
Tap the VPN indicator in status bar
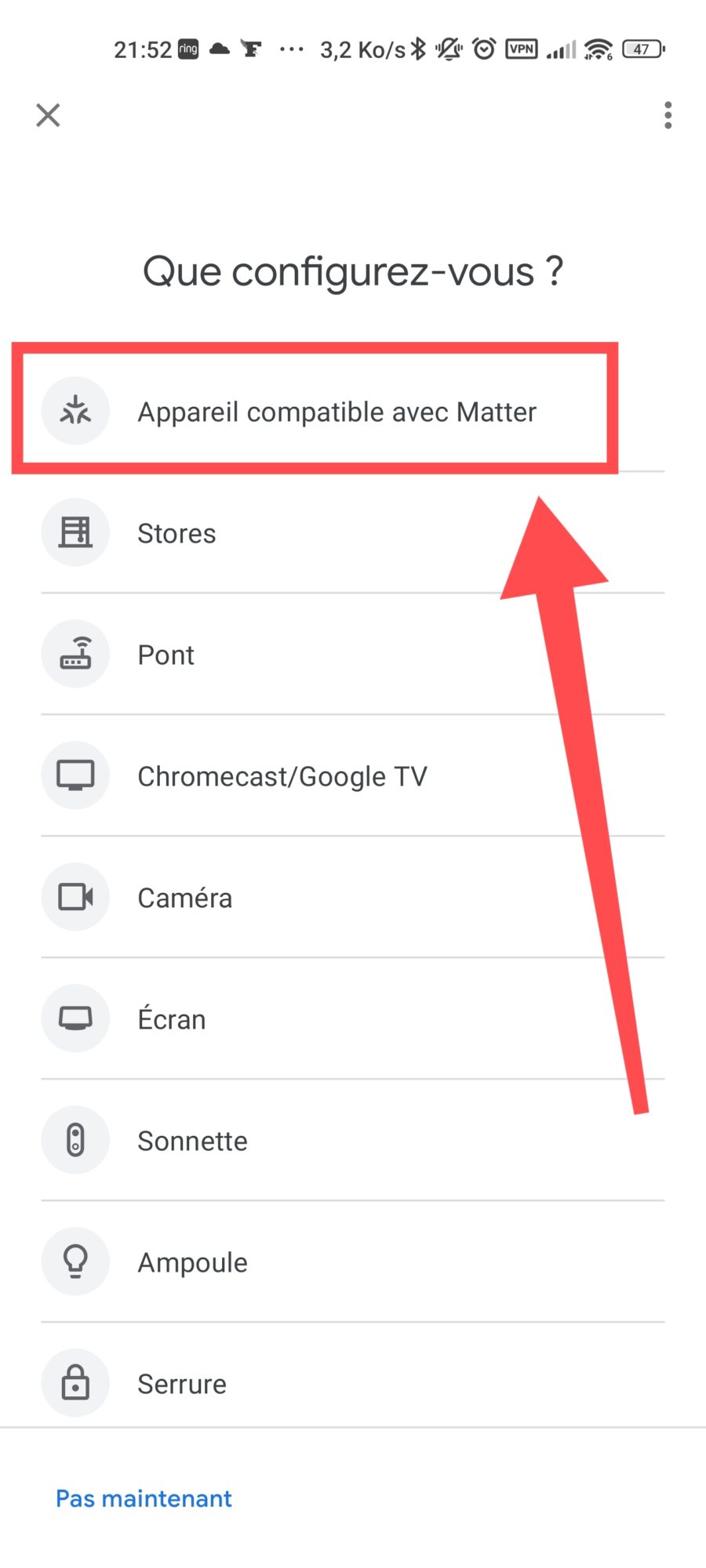522,49
